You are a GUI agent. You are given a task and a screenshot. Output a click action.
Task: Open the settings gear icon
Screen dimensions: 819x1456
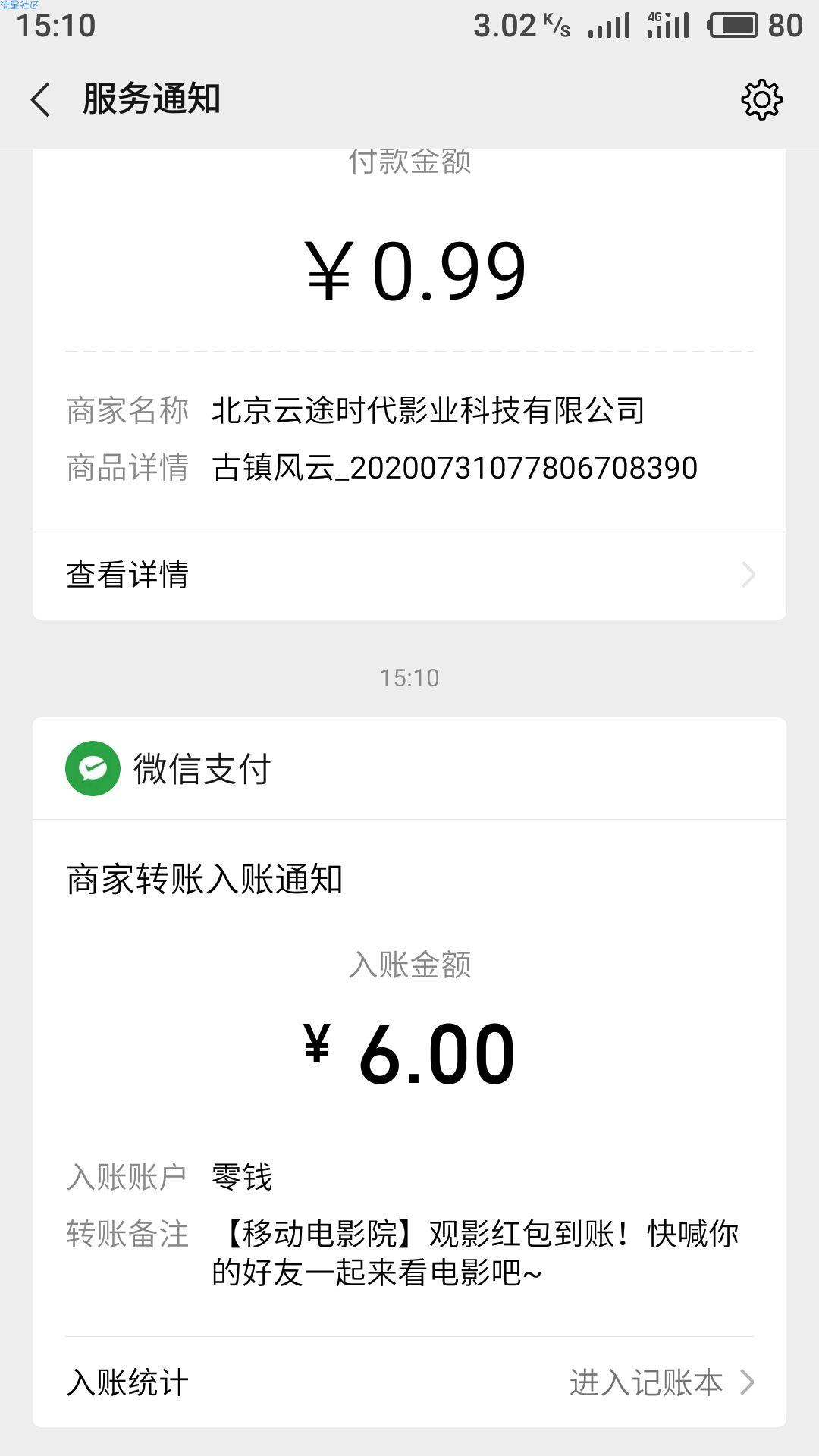[761, 99]
